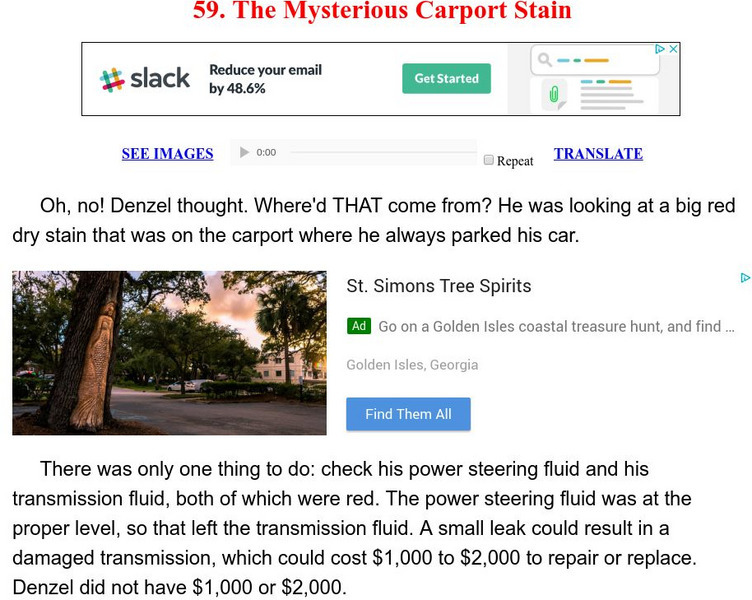
Task: Close the Slack banner ad
Action: pyautogui.click(x=674, y=49)
